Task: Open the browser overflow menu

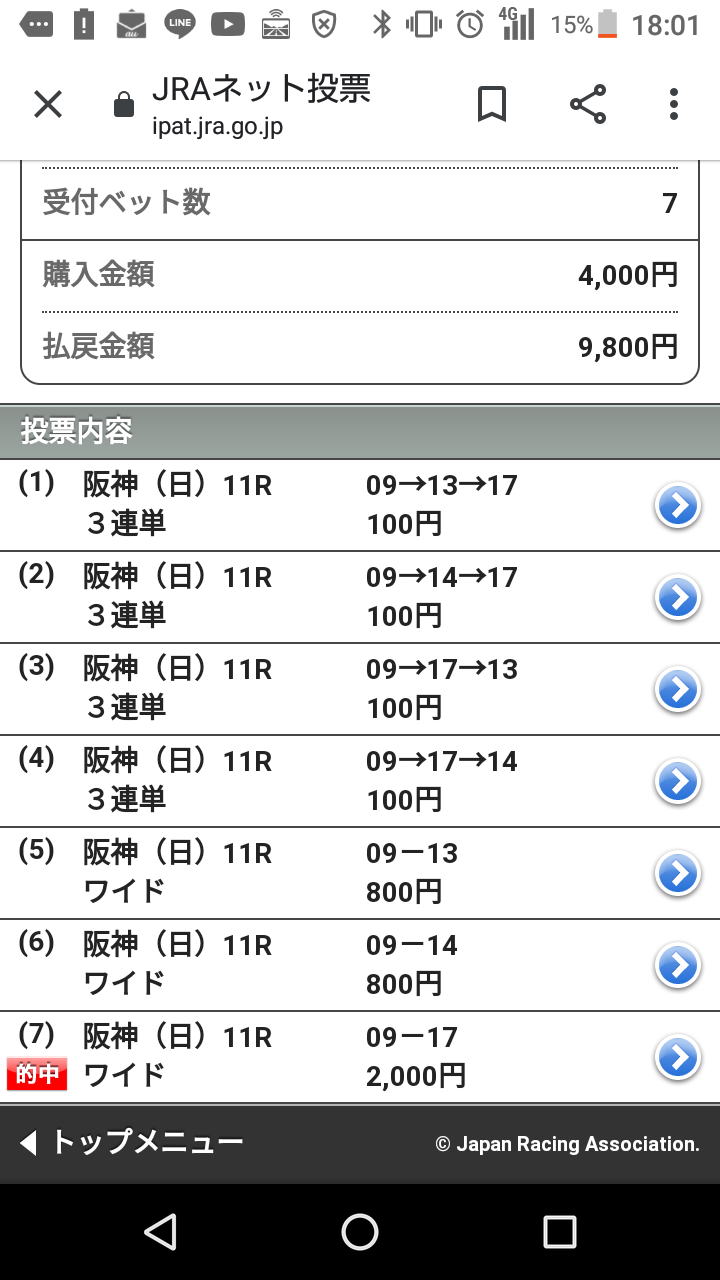Action: point(673,104)
